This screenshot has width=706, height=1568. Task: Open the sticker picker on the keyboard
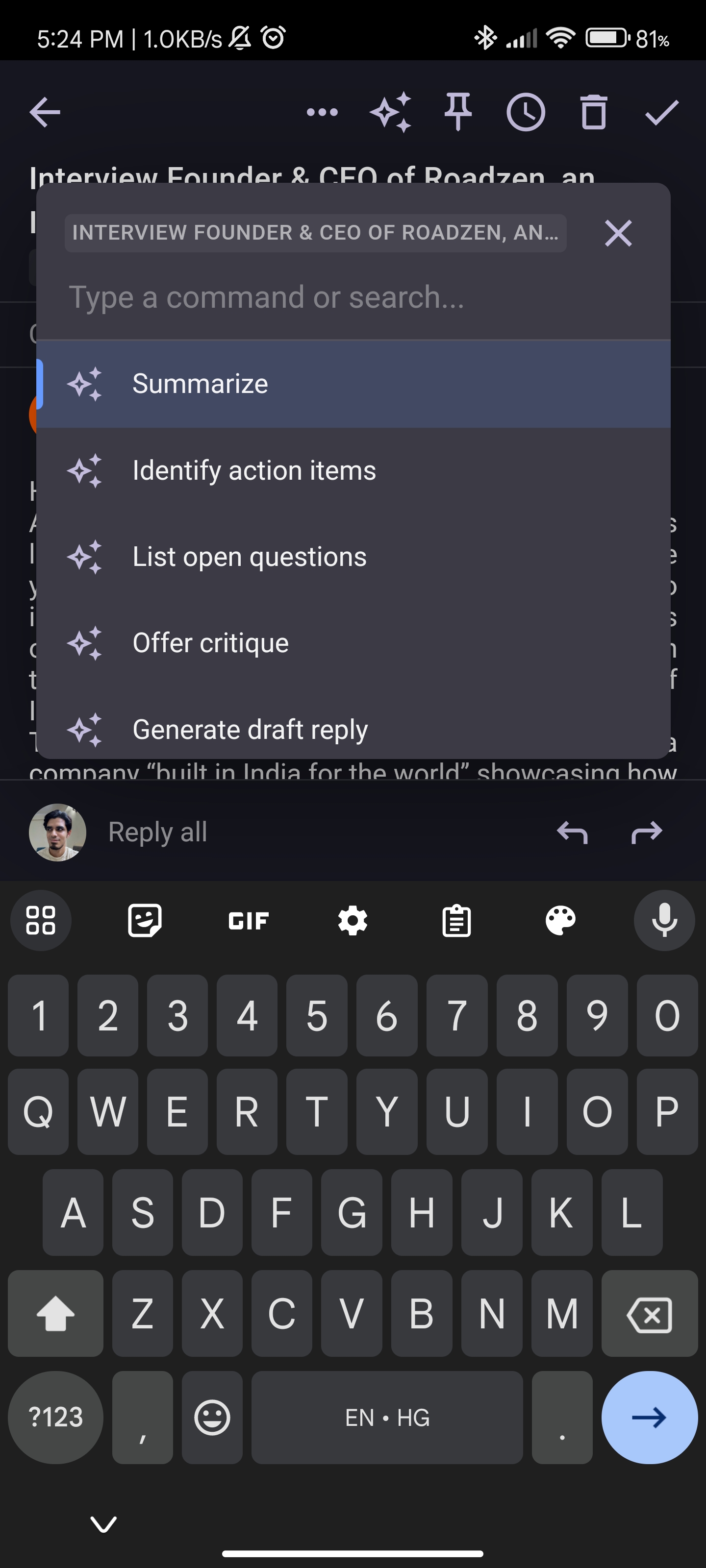[x=144, y=920]
